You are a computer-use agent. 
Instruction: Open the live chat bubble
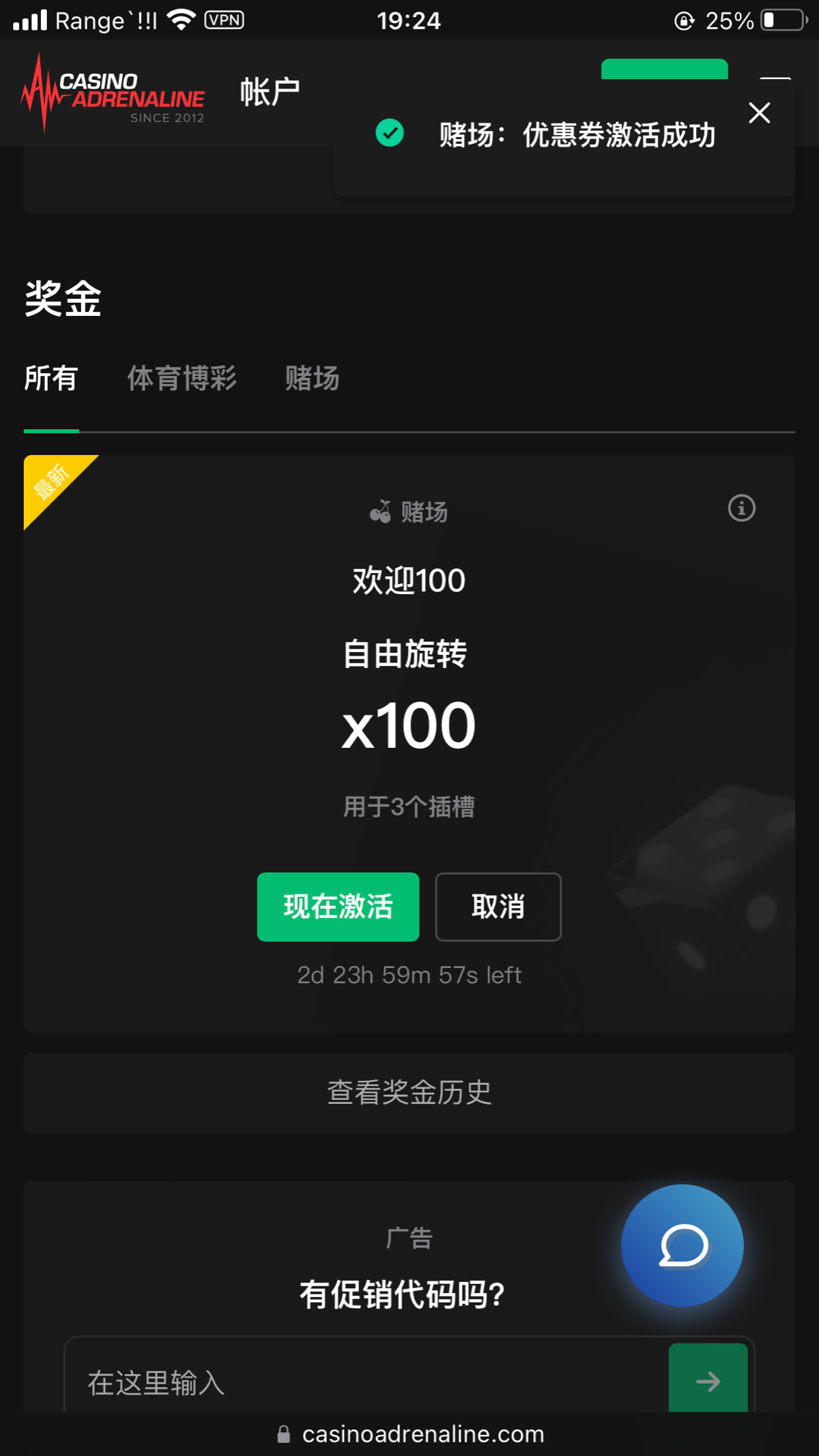pos(682,1245)
